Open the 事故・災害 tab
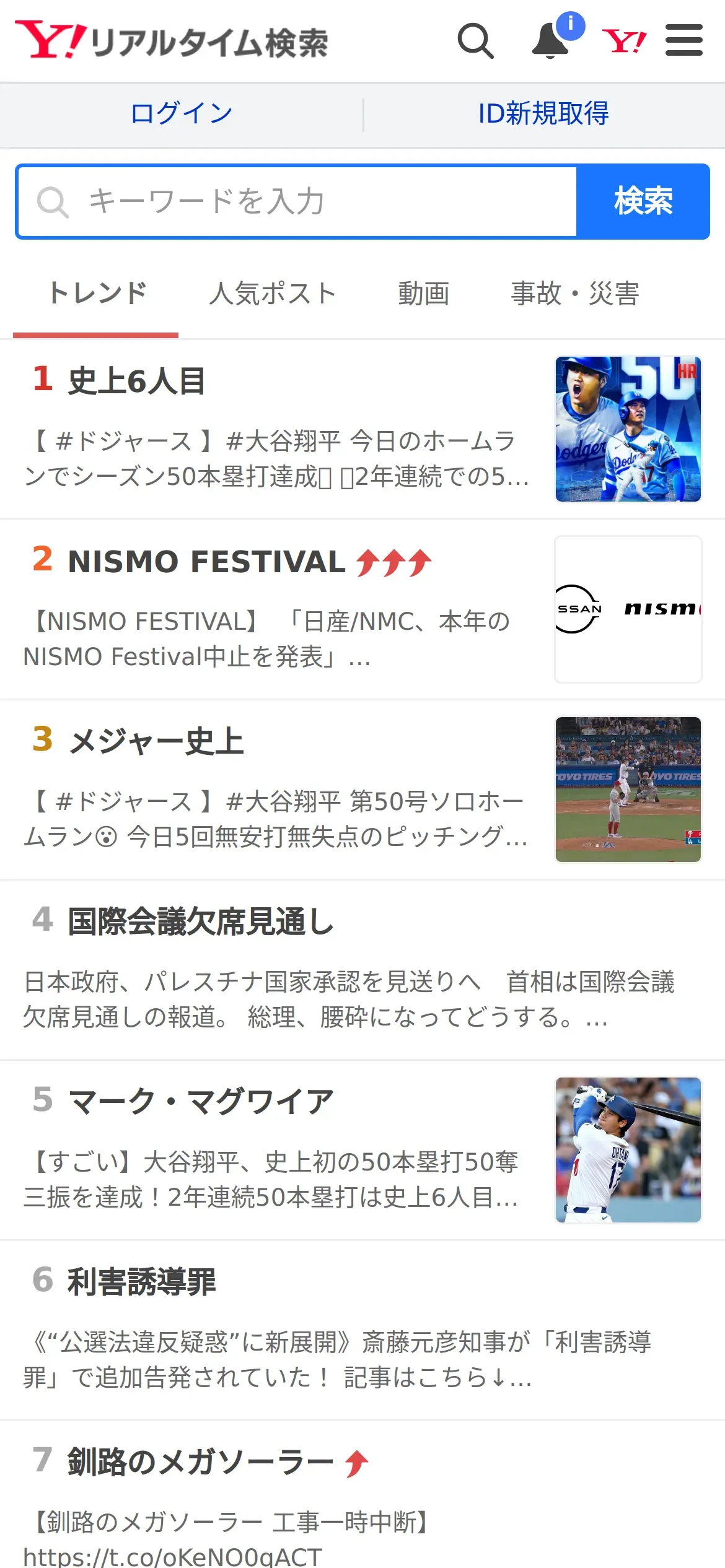This screenshot has height=1568, width=725. point(574,294)
